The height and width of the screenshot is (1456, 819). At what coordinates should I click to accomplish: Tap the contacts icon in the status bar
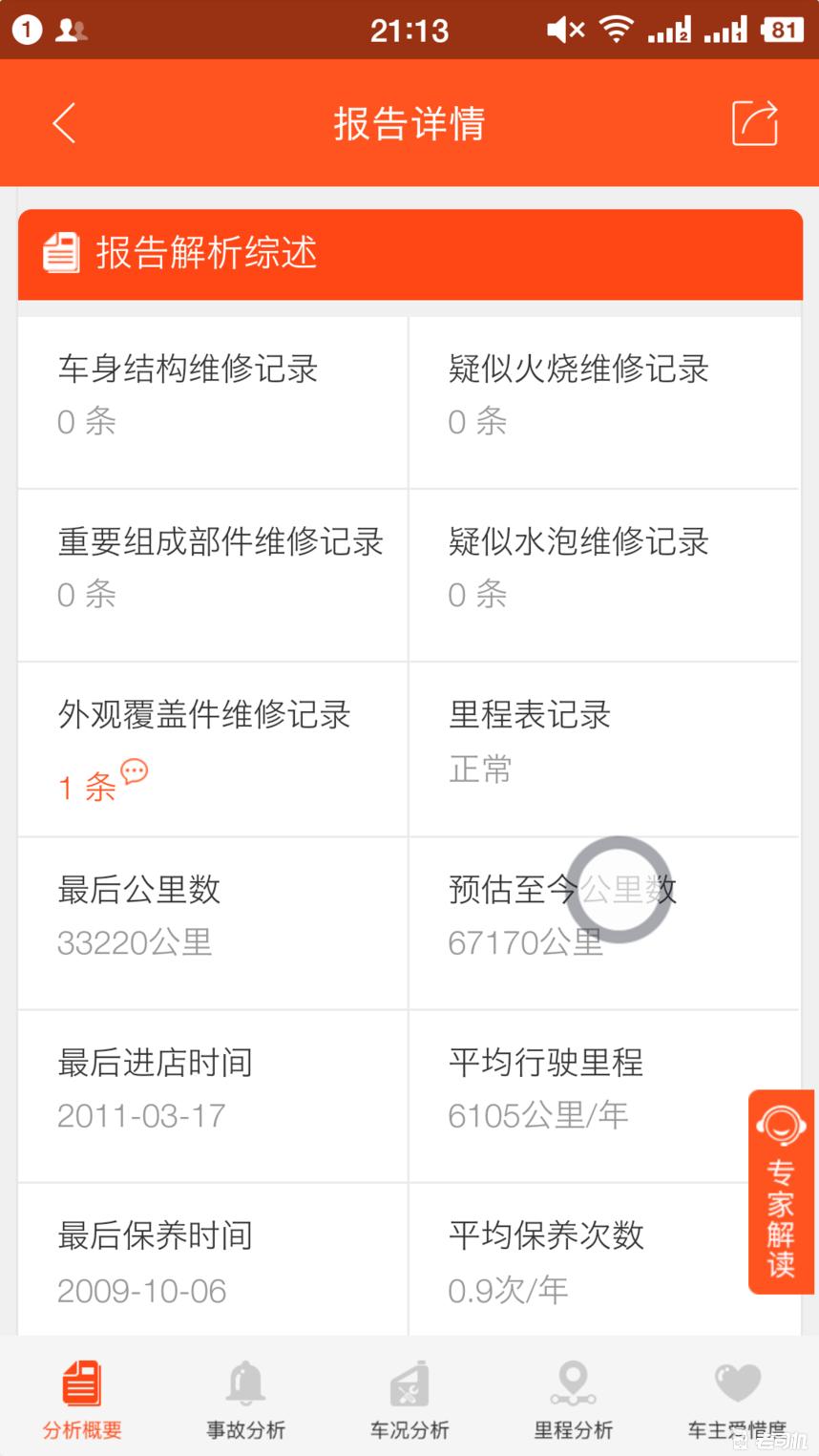coord(72,29)
